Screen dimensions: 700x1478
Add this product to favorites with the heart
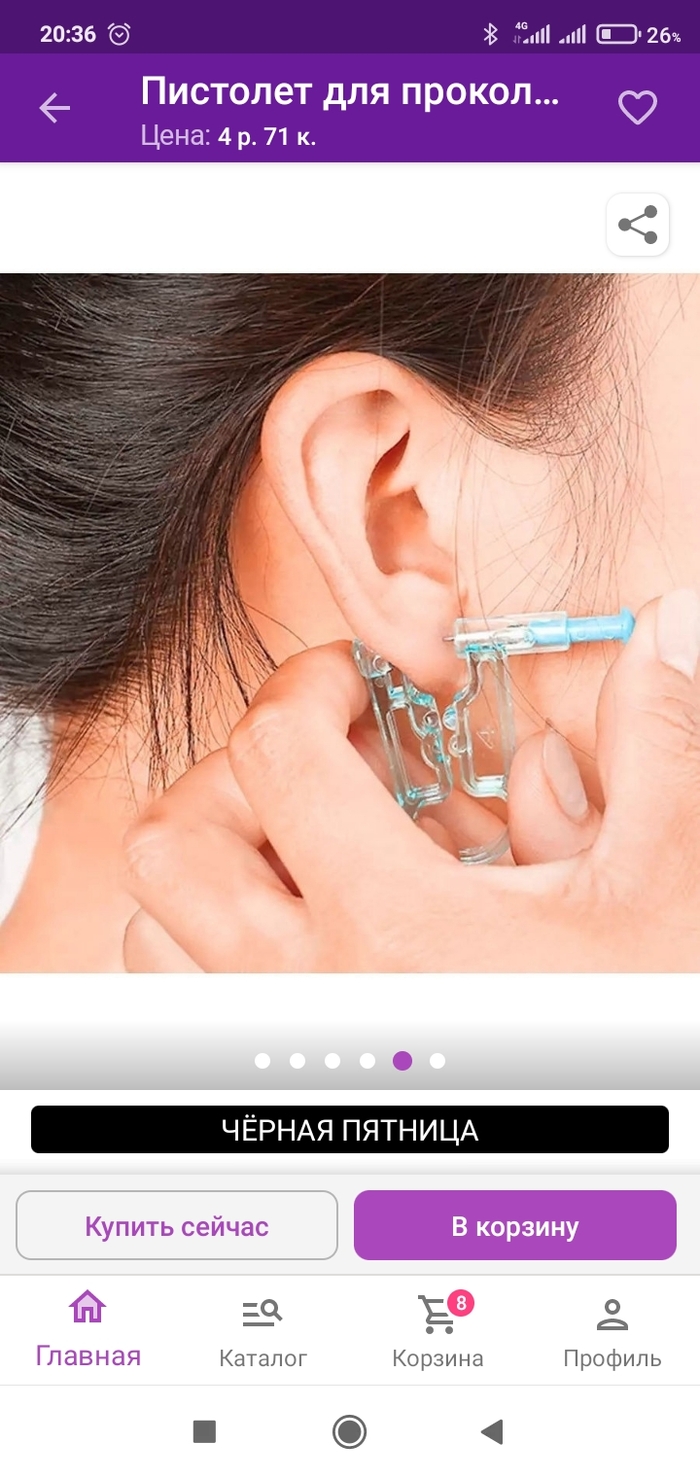637,107
